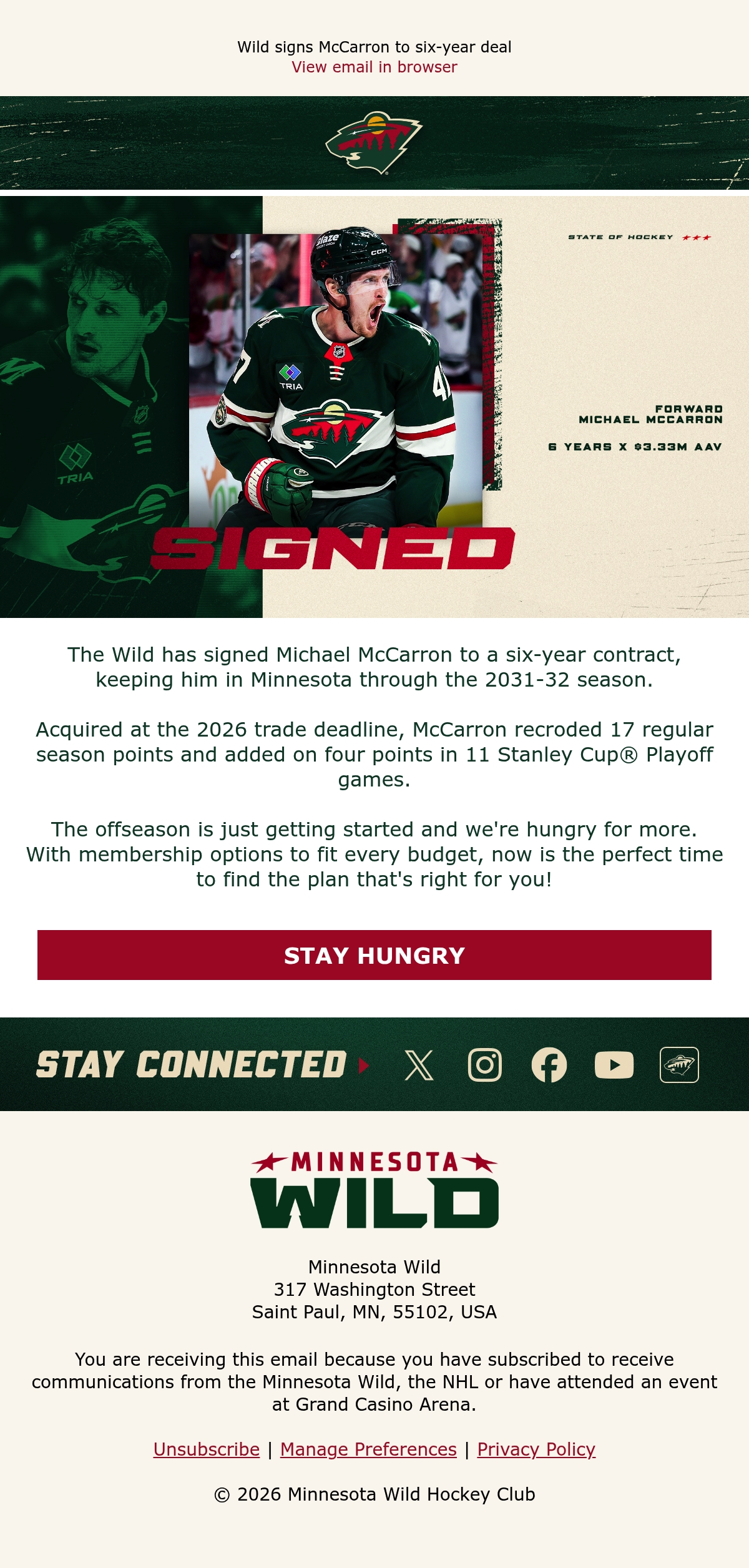The width and height of the screenshot is (749, 1568).
Task: Open the Wild's X profile icon
Action: [419, 1065]
